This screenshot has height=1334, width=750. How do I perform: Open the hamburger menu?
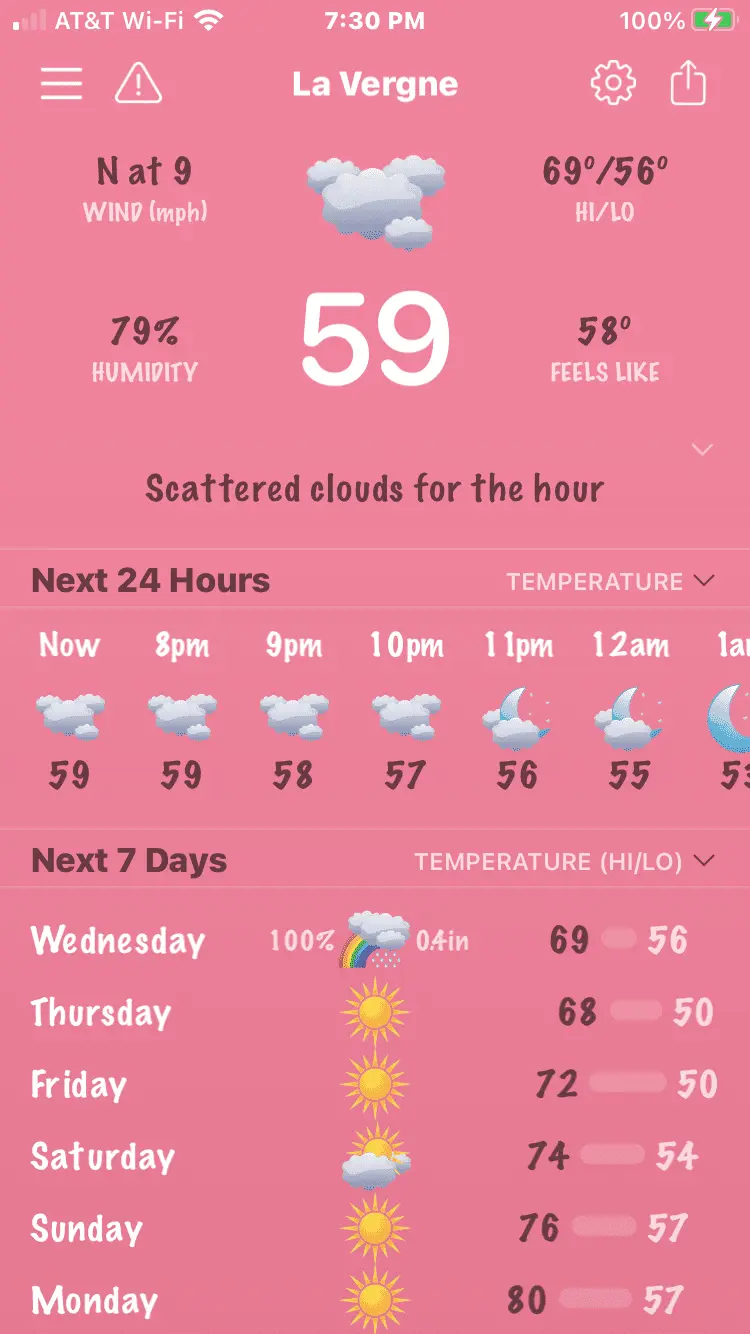point(61,83)
